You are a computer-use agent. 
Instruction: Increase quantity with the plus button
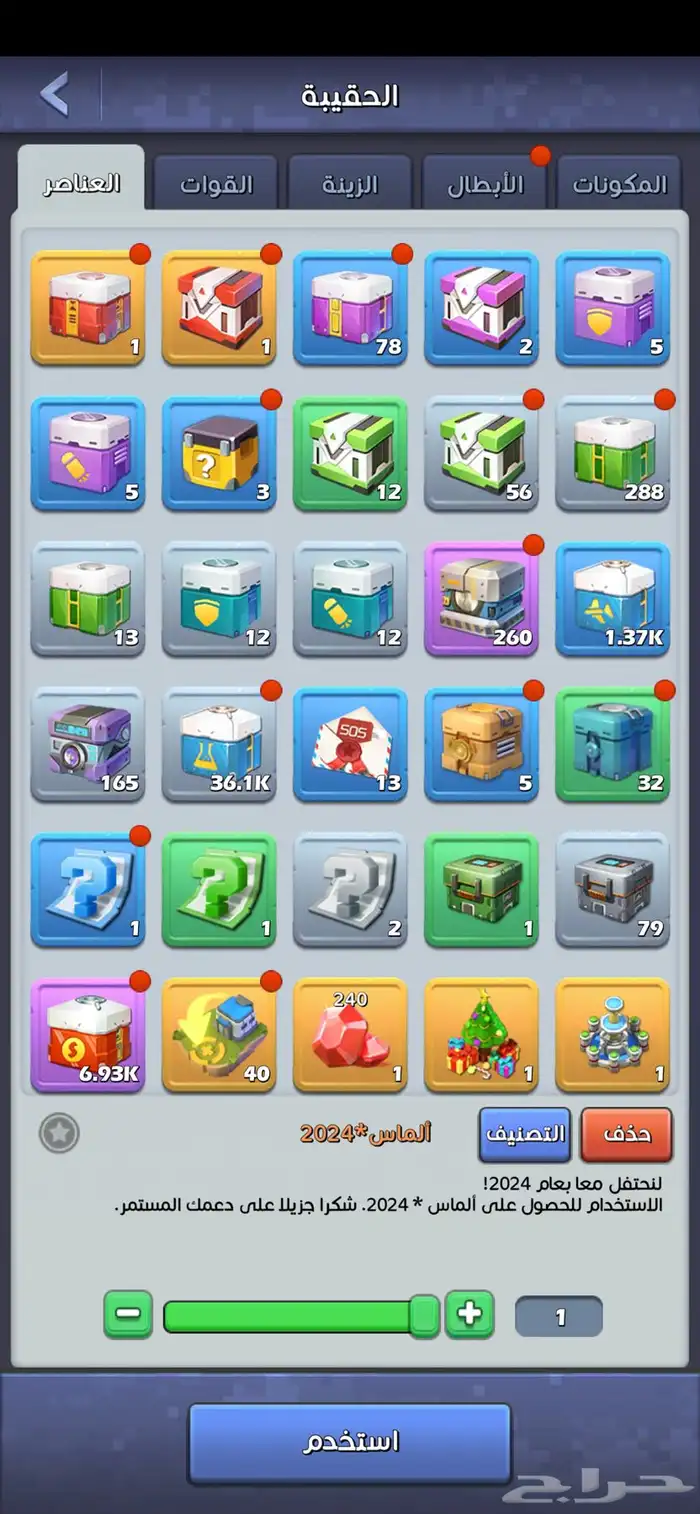(469, 1314)
